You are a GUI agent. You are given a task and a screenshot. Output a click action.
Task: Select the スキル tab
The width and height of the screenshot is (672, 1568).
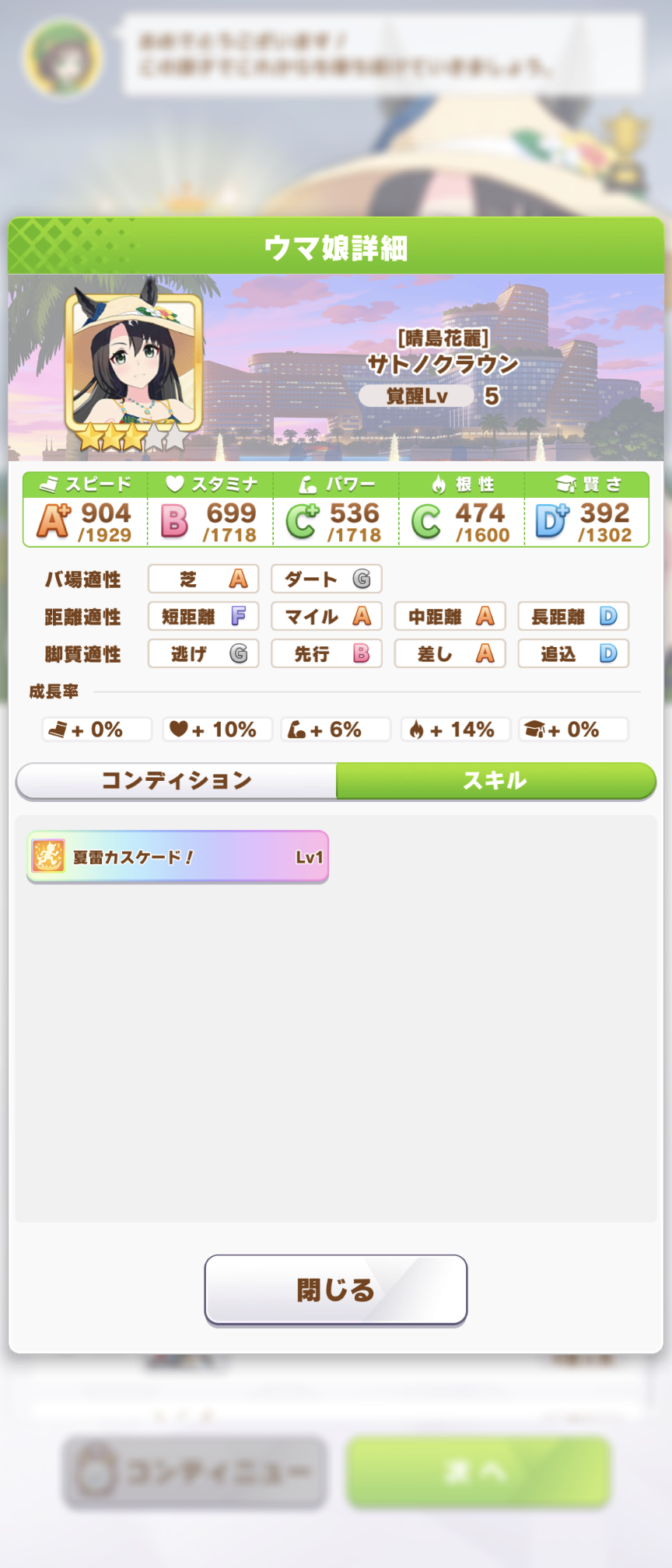point(495,780)
